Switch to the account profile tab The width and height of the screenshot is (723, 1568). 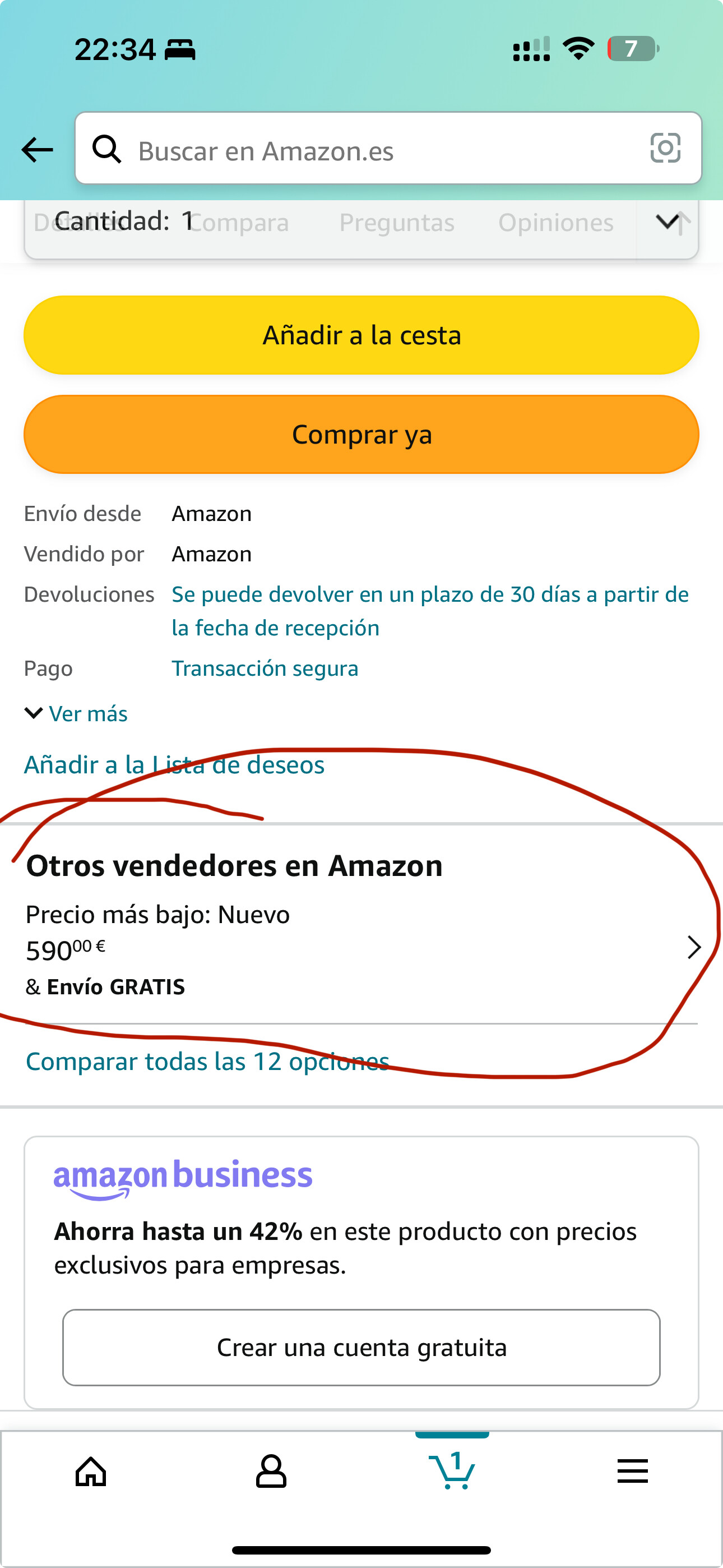271,1472
